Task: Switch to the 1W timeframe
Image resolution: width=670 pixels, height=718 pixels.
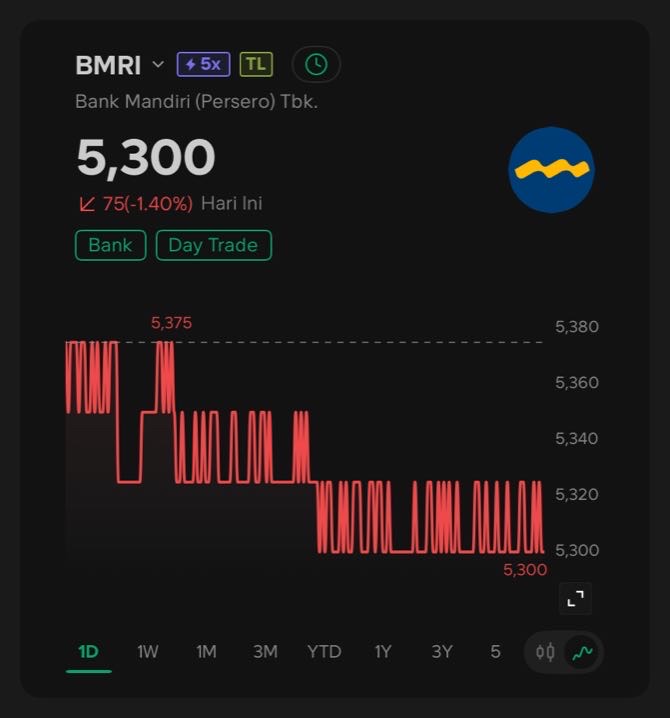Action: pyautogui.click(x=147, y=652)
